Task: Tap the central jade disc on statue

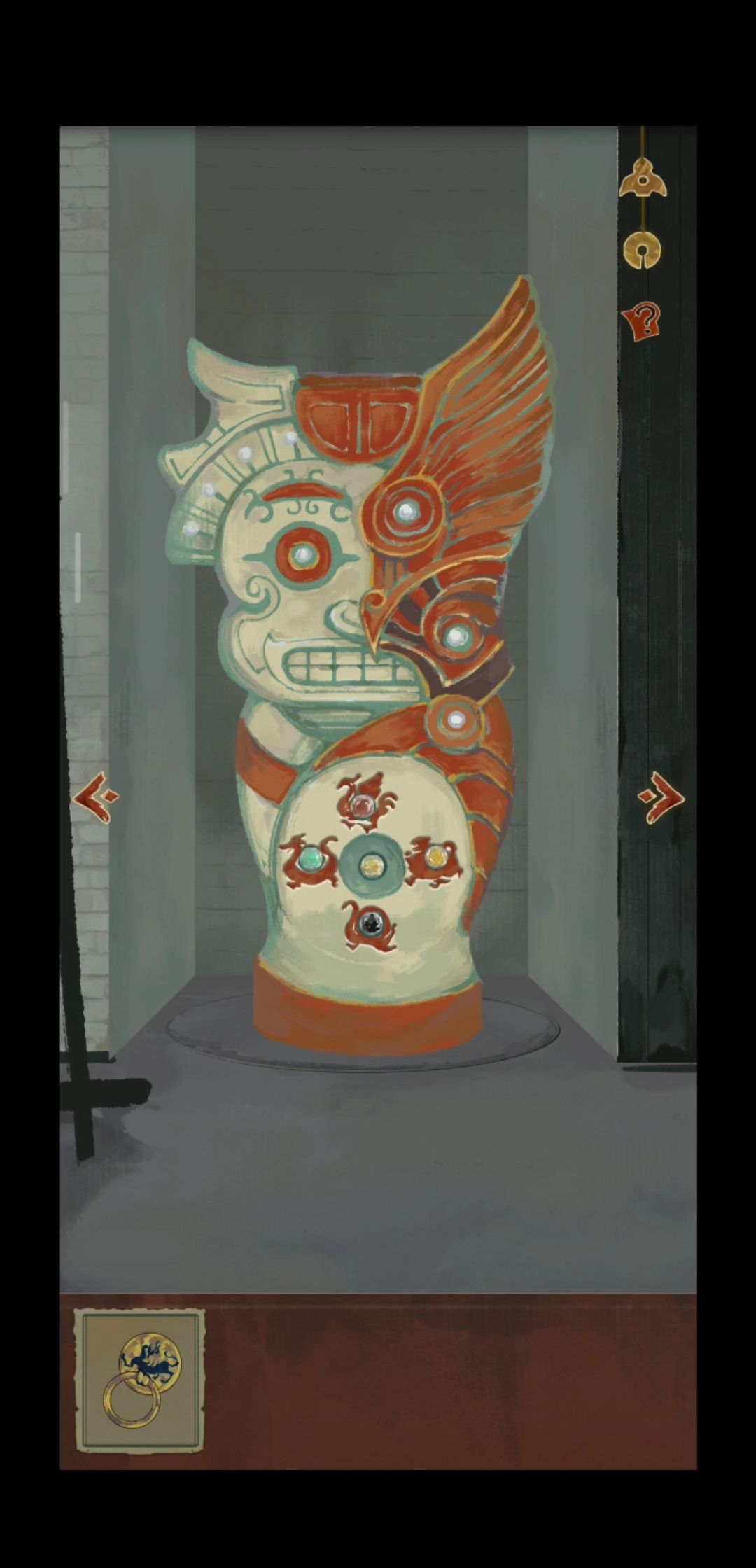Action: coord(372,867)
